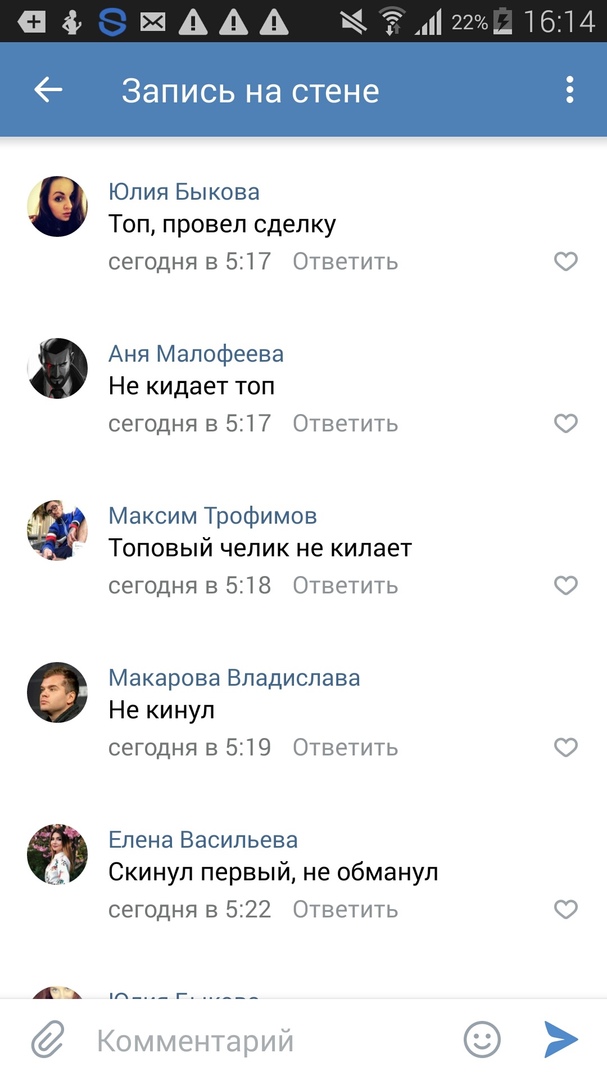Go back using the arrow icon

pos(48,90)
